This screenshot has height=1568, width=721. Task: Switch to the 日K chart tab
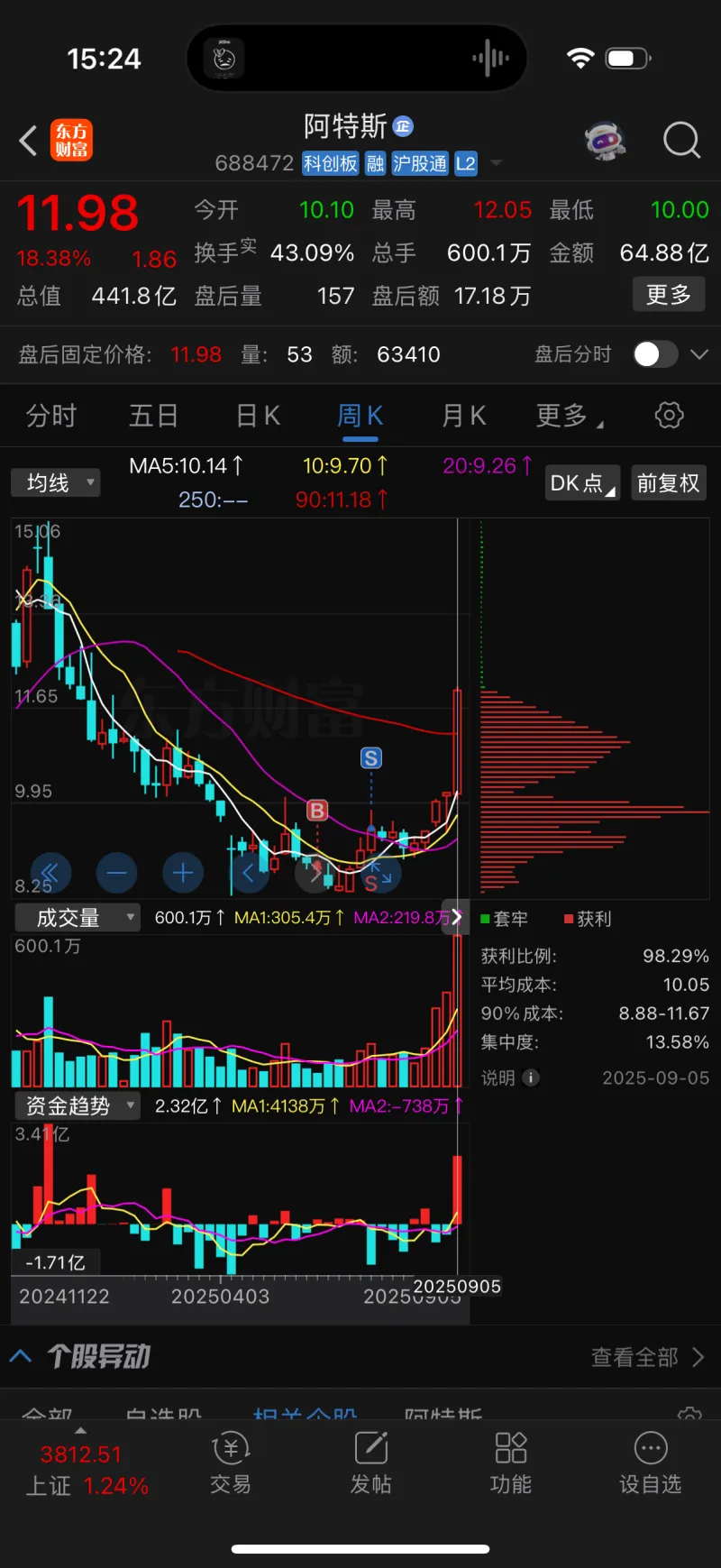[258, 416]
